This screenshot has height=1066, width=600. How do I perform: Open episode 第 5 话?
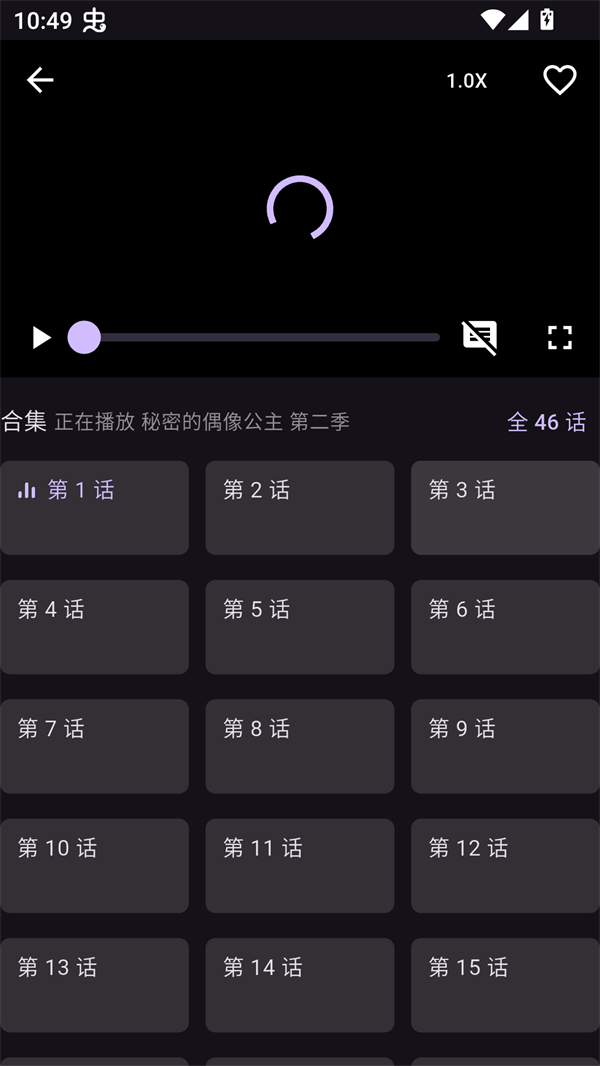click(x=299, y=627)
